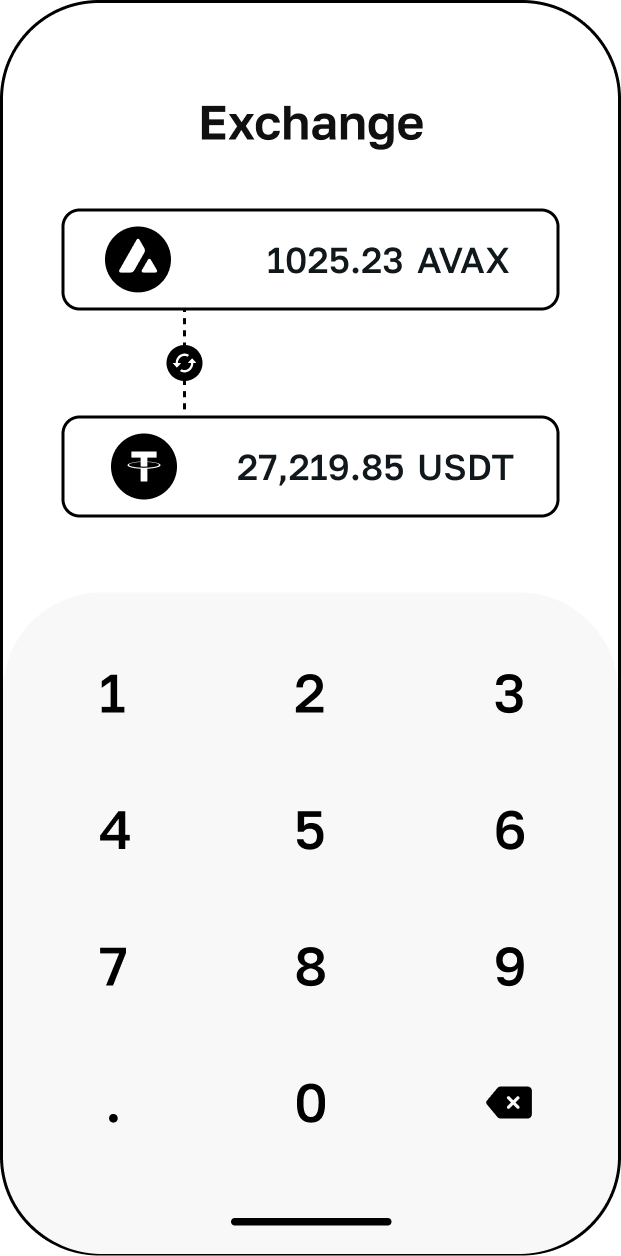Enter digit 9 on the keypad
The width and height of the screenshot is (621, 1256).
coord(510,968)
